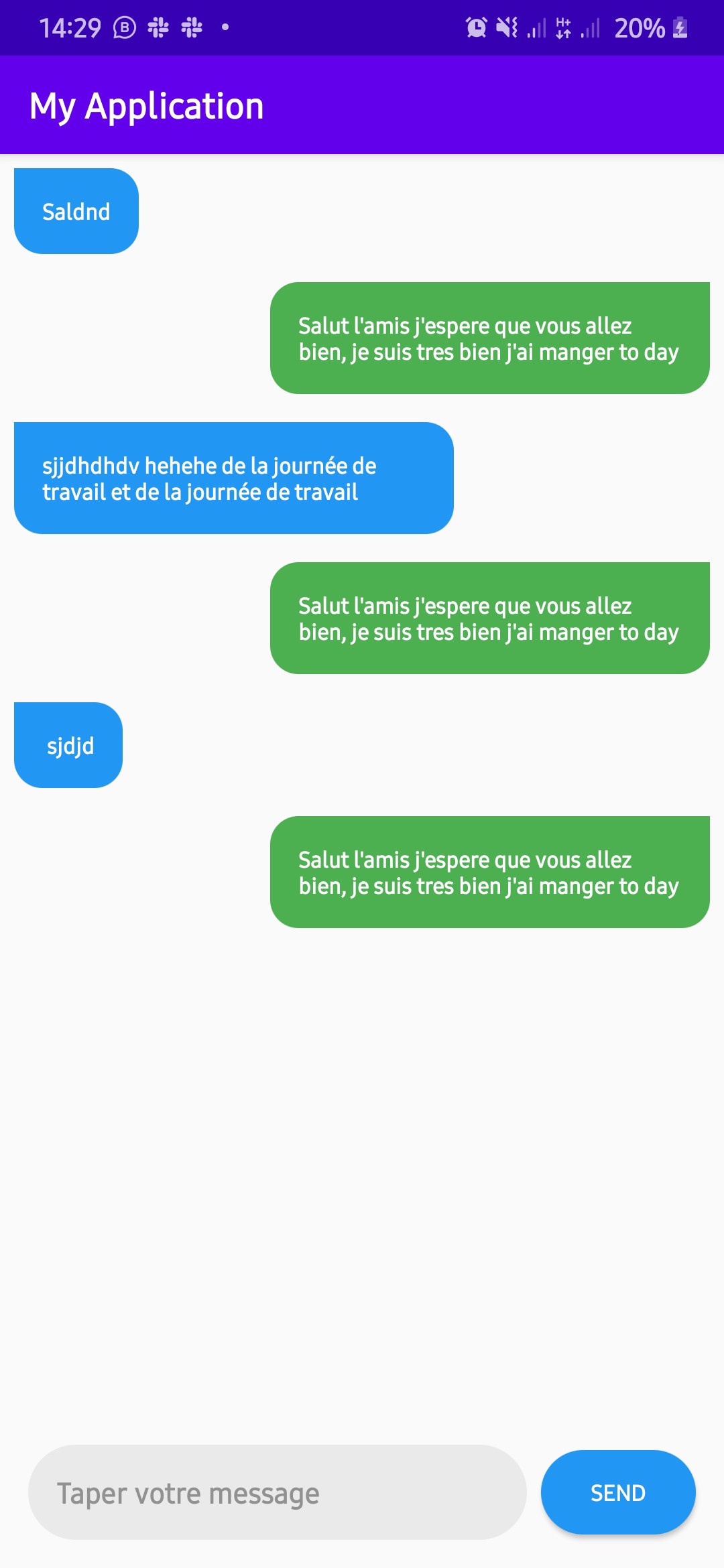Tap the SEND button
Viewport: 724px width, 1568px height.
coord(618,1492)
